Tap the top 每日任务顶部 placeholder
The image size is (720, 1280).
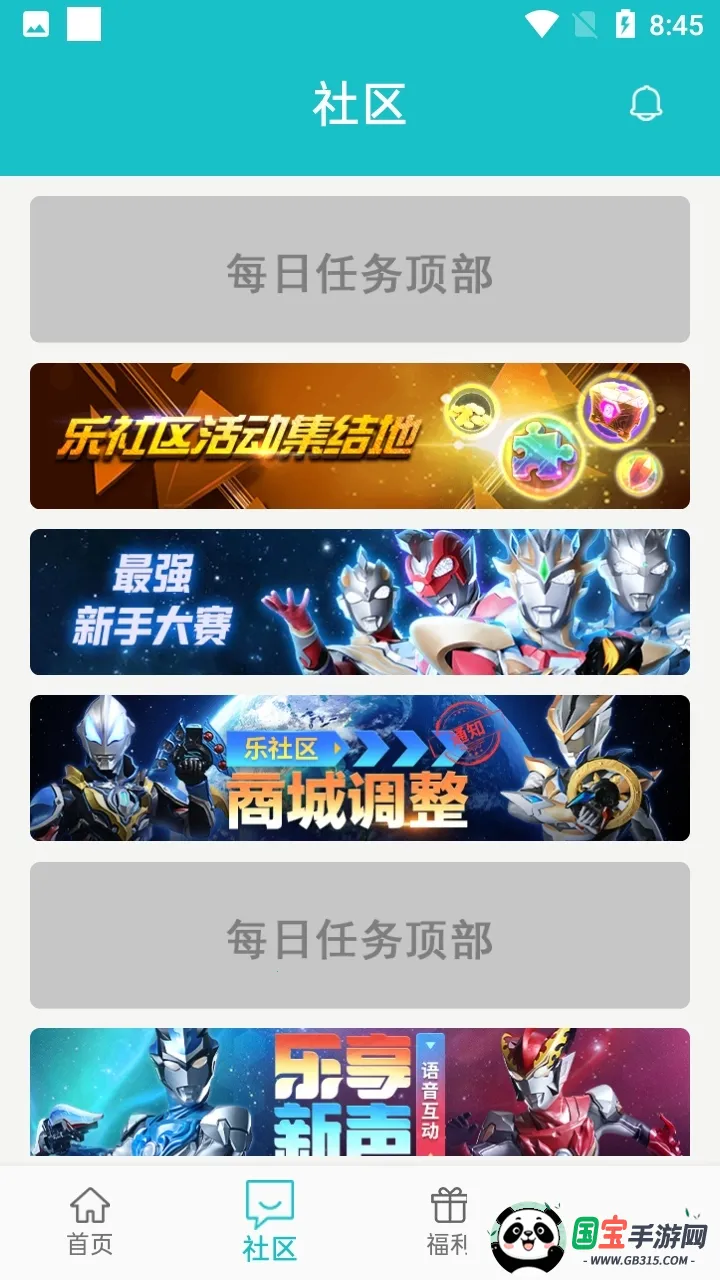pyautogui.click(x=360, y=269)
